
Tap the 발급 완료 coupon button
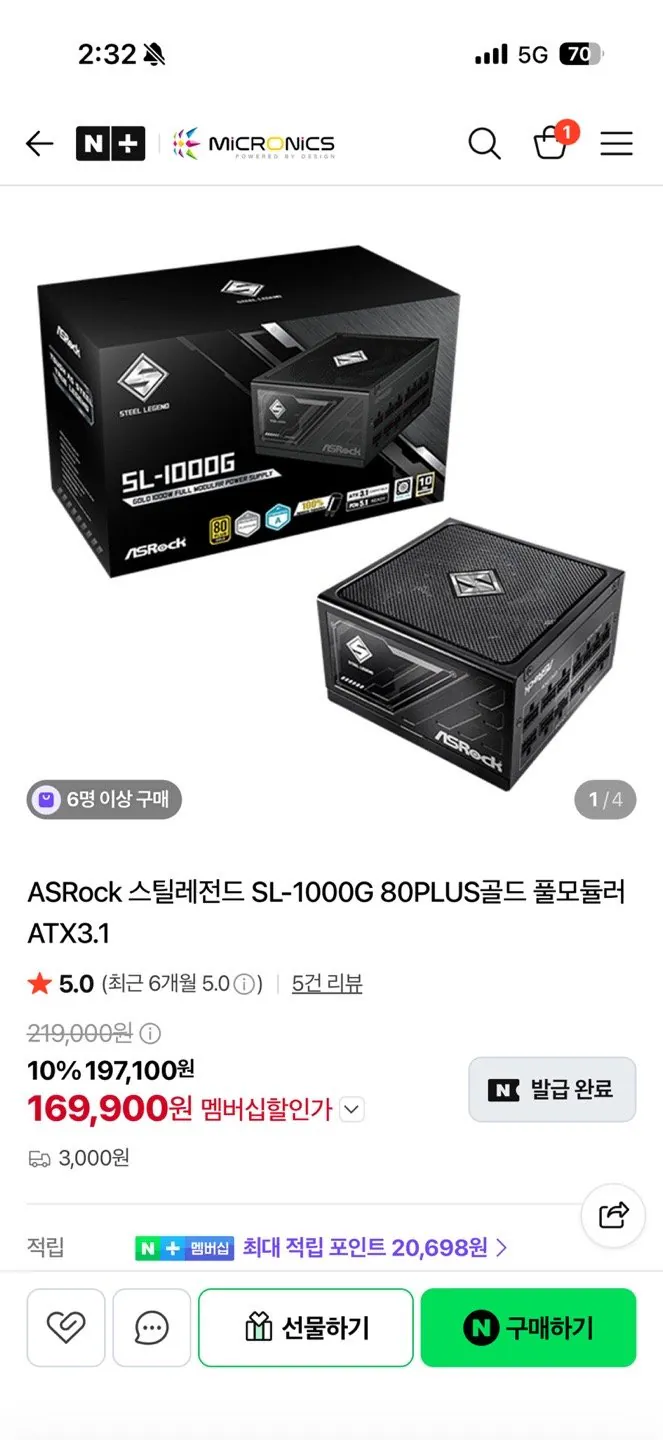coord(552,1090)
